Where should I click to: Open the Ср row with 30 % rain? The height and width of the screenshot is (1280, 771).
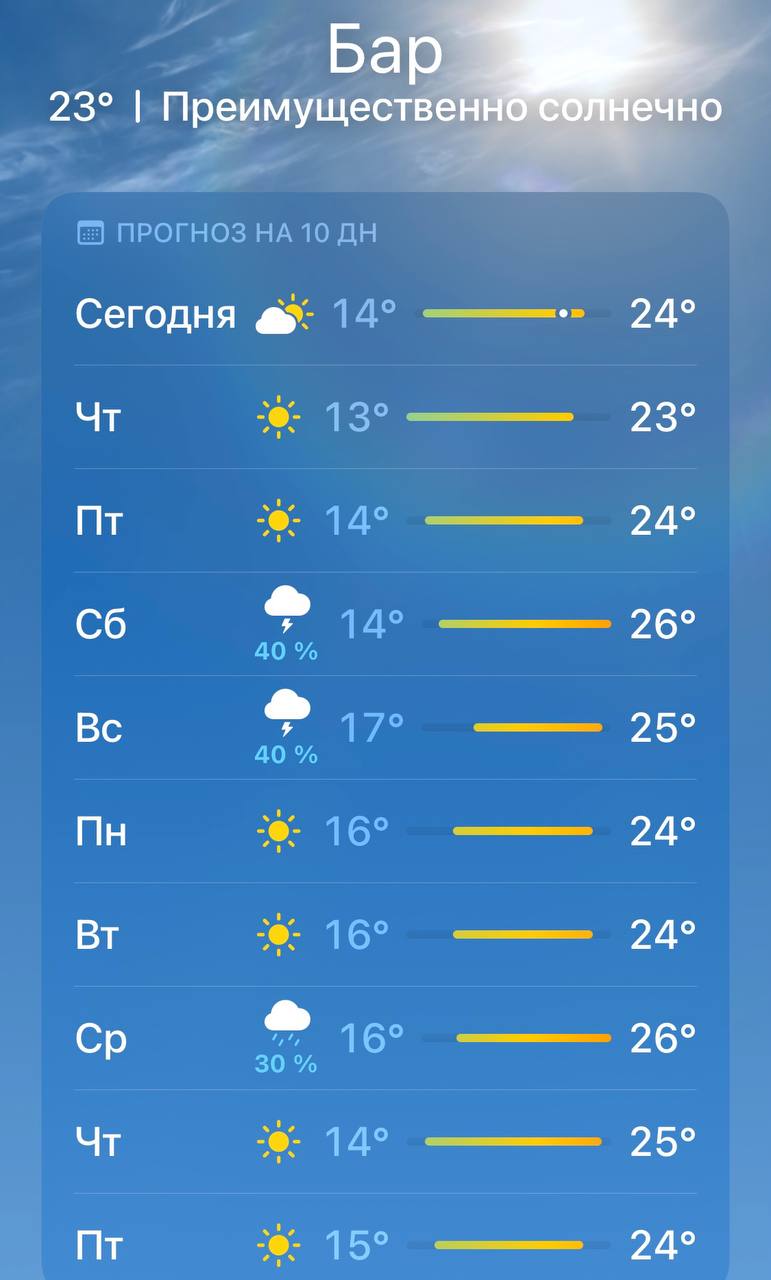[x=385, y=1039]
